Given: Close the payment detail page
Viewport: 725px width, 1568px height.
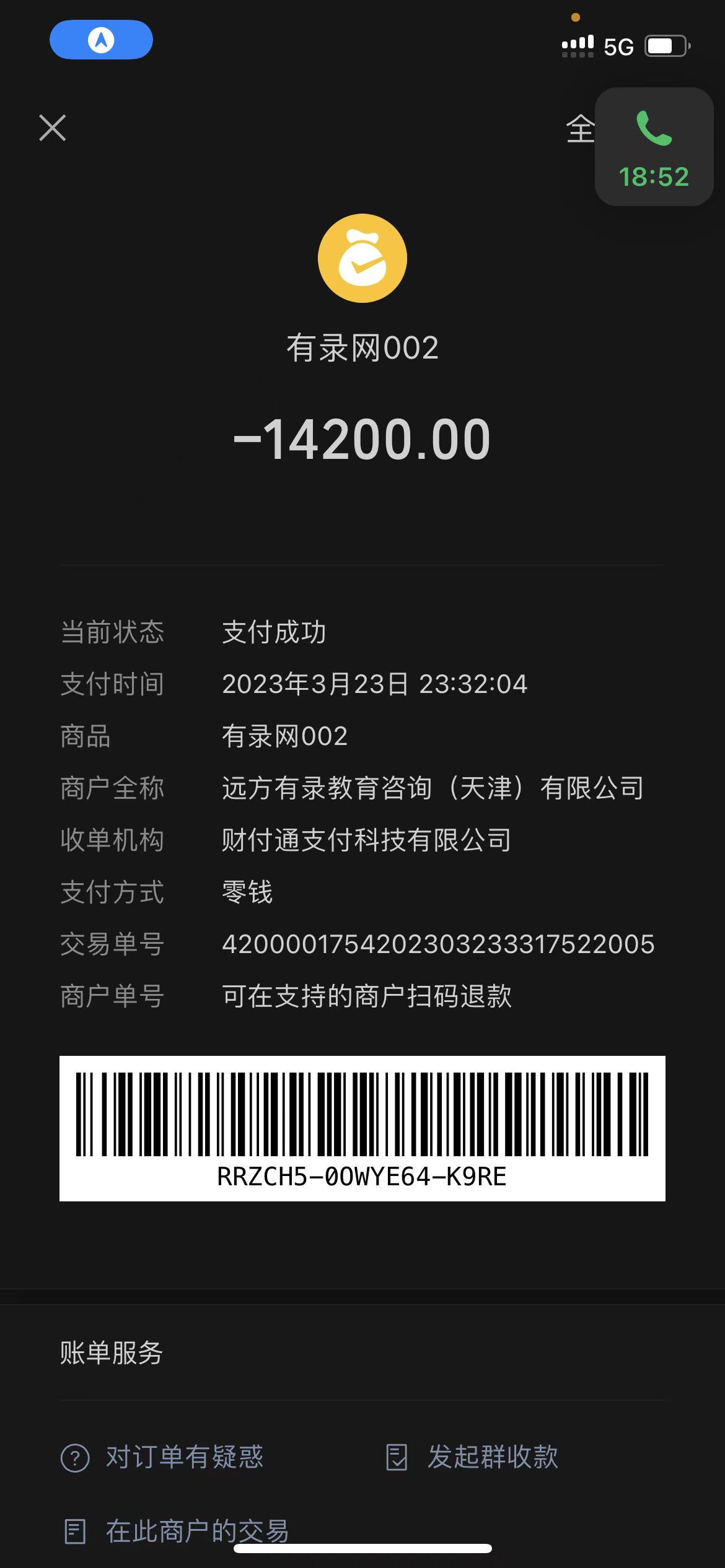Looking at the screenshot, I should pos(53,128).
